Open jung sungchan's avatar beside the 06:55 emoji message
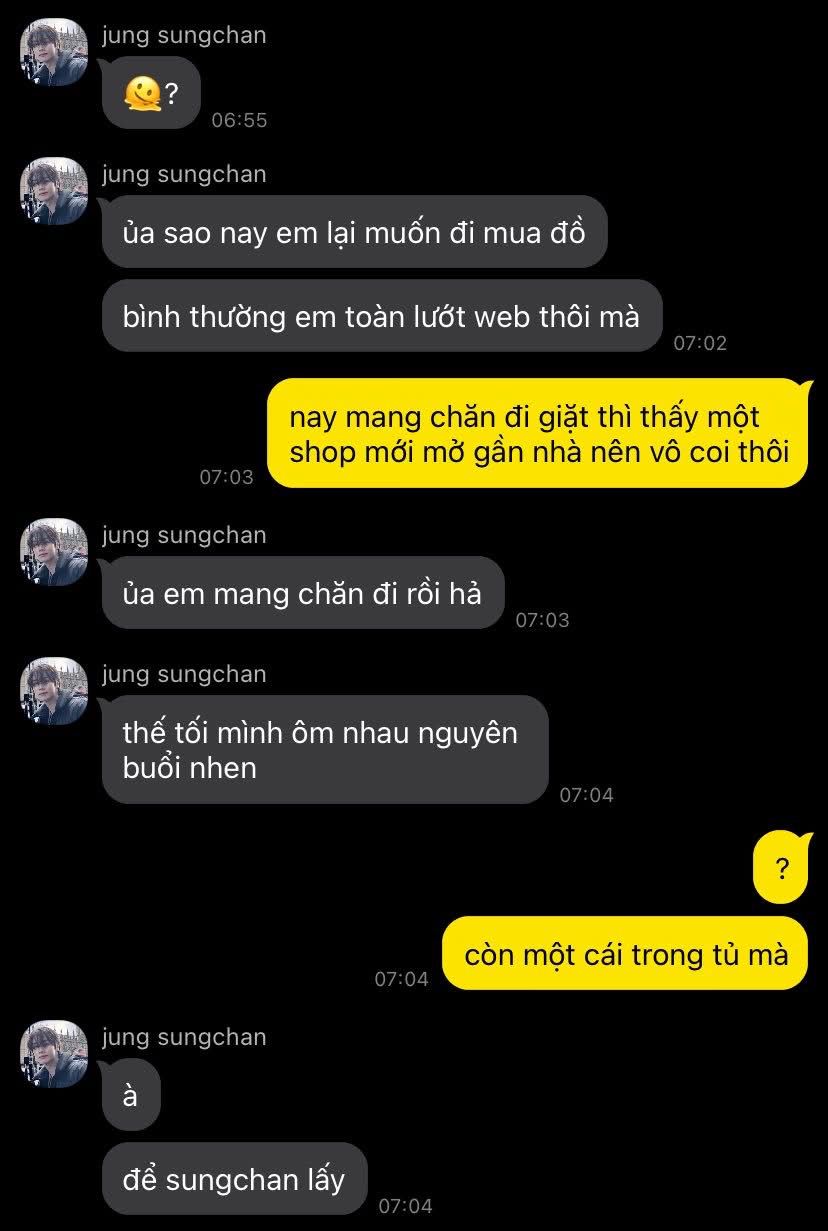Image resolution: width=828 pixels, height=1231 pixels. coord(54,52)
